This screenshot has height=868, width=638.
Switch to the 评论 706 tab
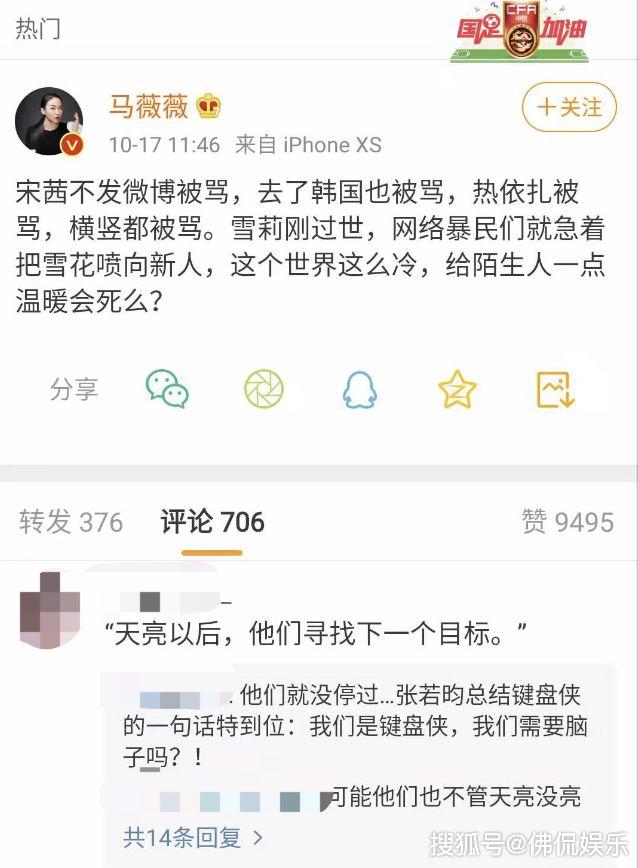click(x=212, y=521)
